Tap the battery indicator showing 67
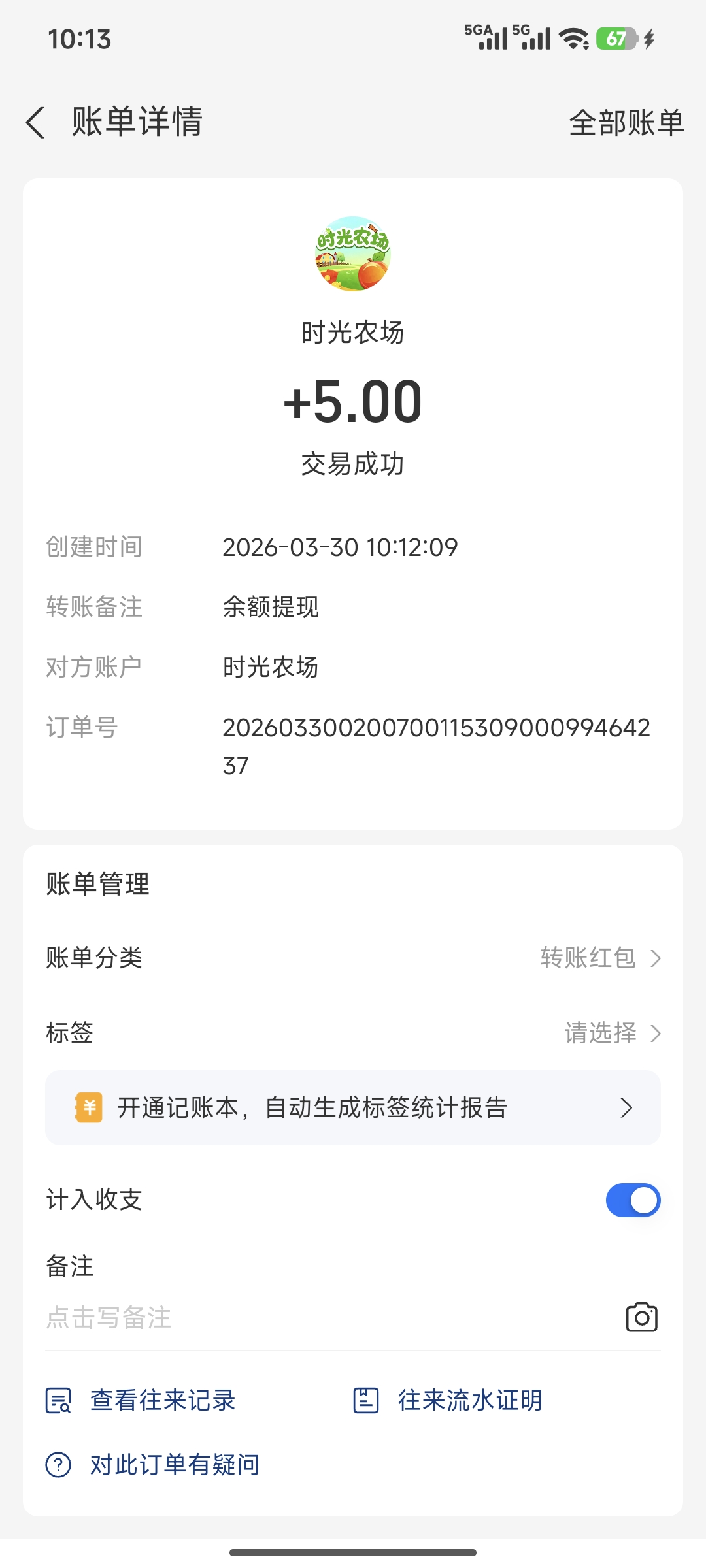Image resolution: width=706 pixels, height=1568 pixels. (615, 39)
